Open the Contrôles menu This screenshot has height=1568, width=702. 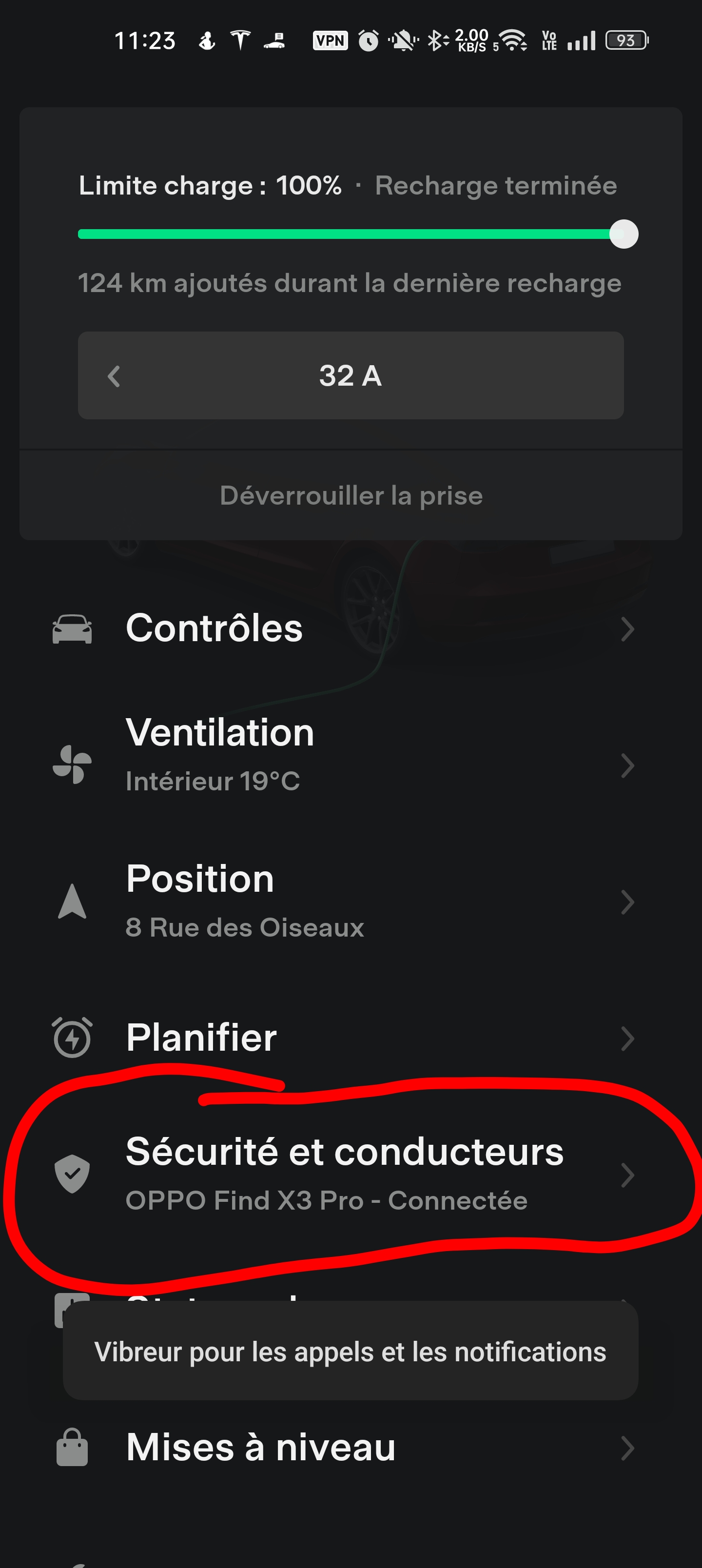coord(351,628)
